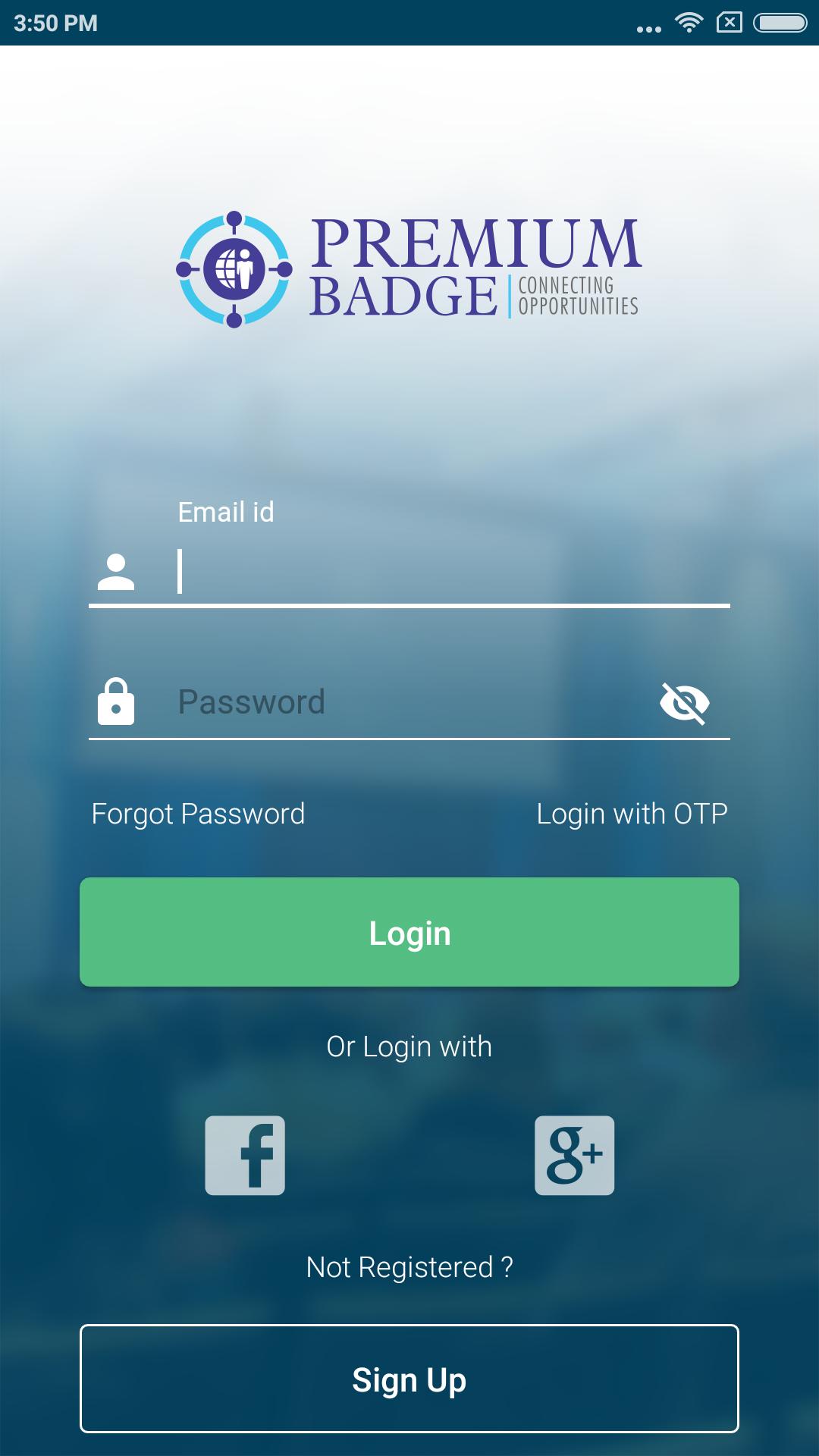The width and height of the screenshot is (819, 1456).
Task: Click the padlock icon beside Password
Action: [118, 701]
